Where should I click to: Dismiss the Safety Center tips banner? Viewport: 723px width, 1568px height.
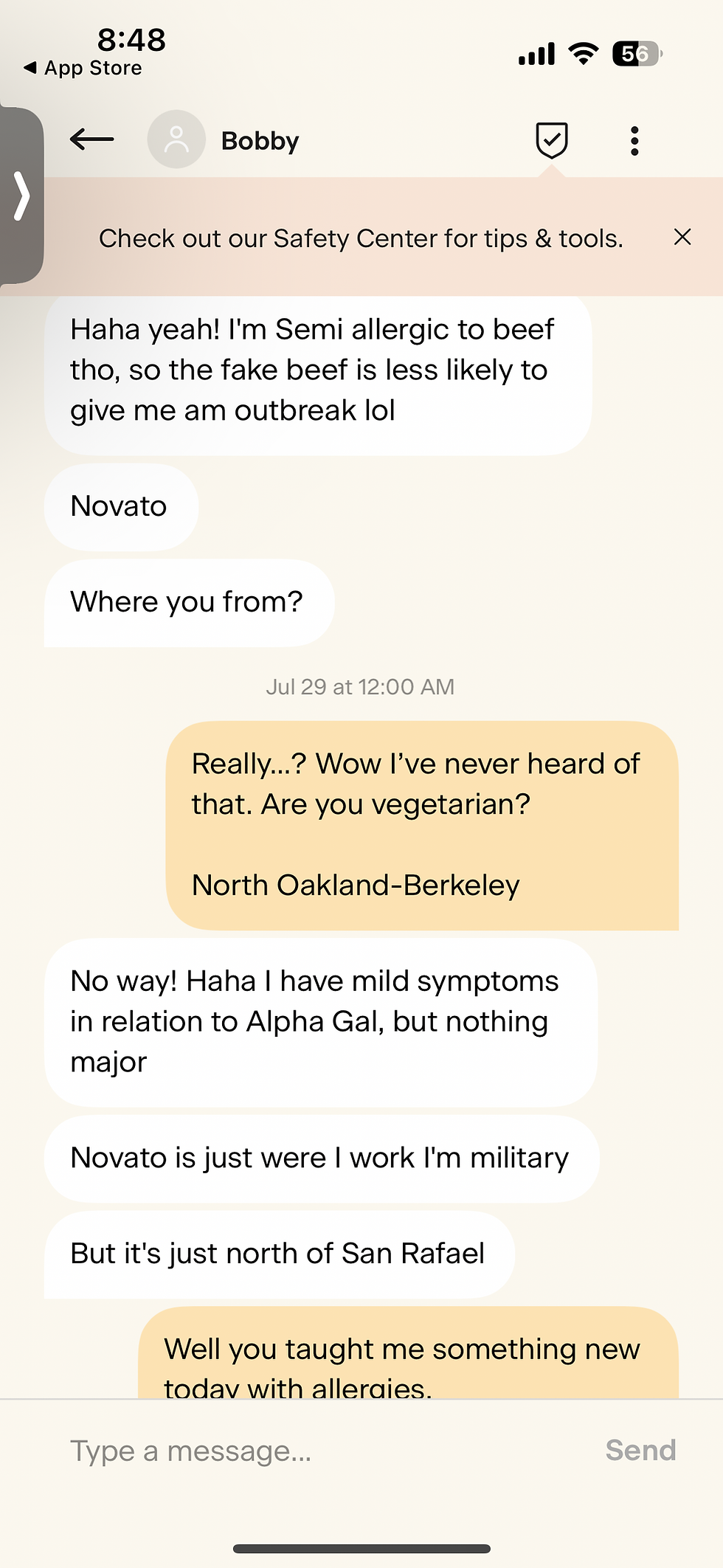click(682, 237)
